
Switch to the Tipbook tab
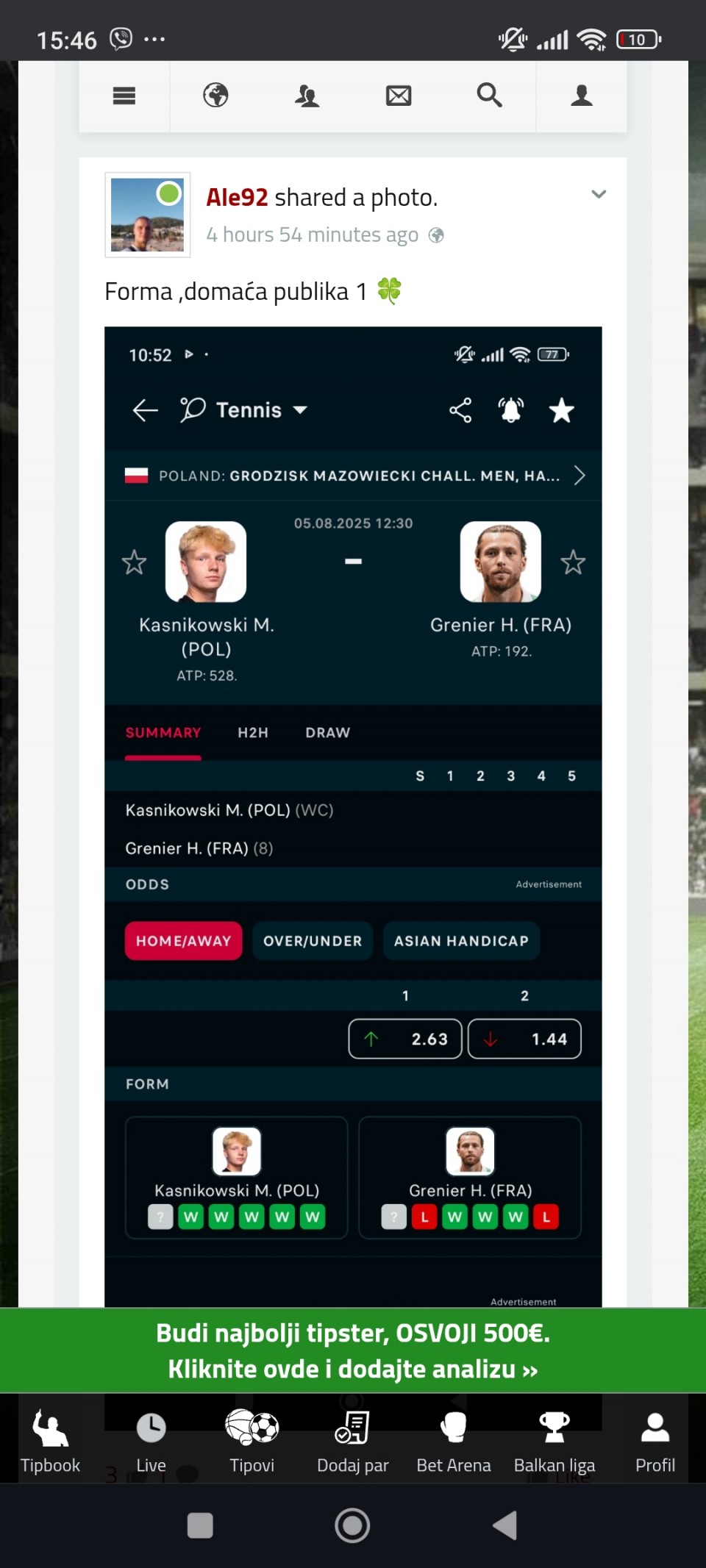coord(50,1441)
